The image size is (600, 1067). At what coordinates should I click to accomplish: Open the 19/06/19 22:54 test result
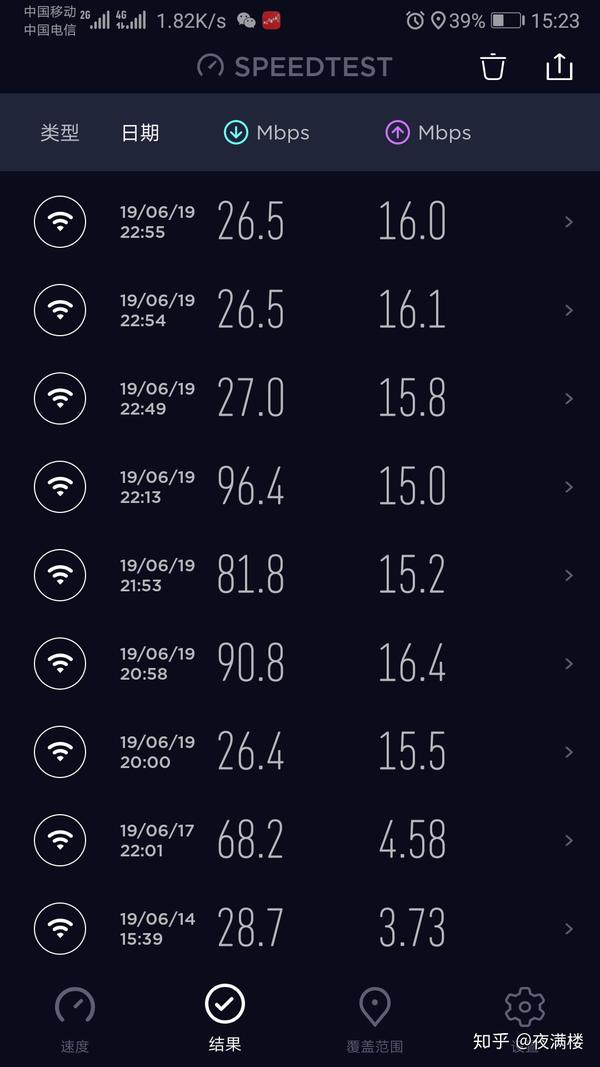(x=300, y=310)
